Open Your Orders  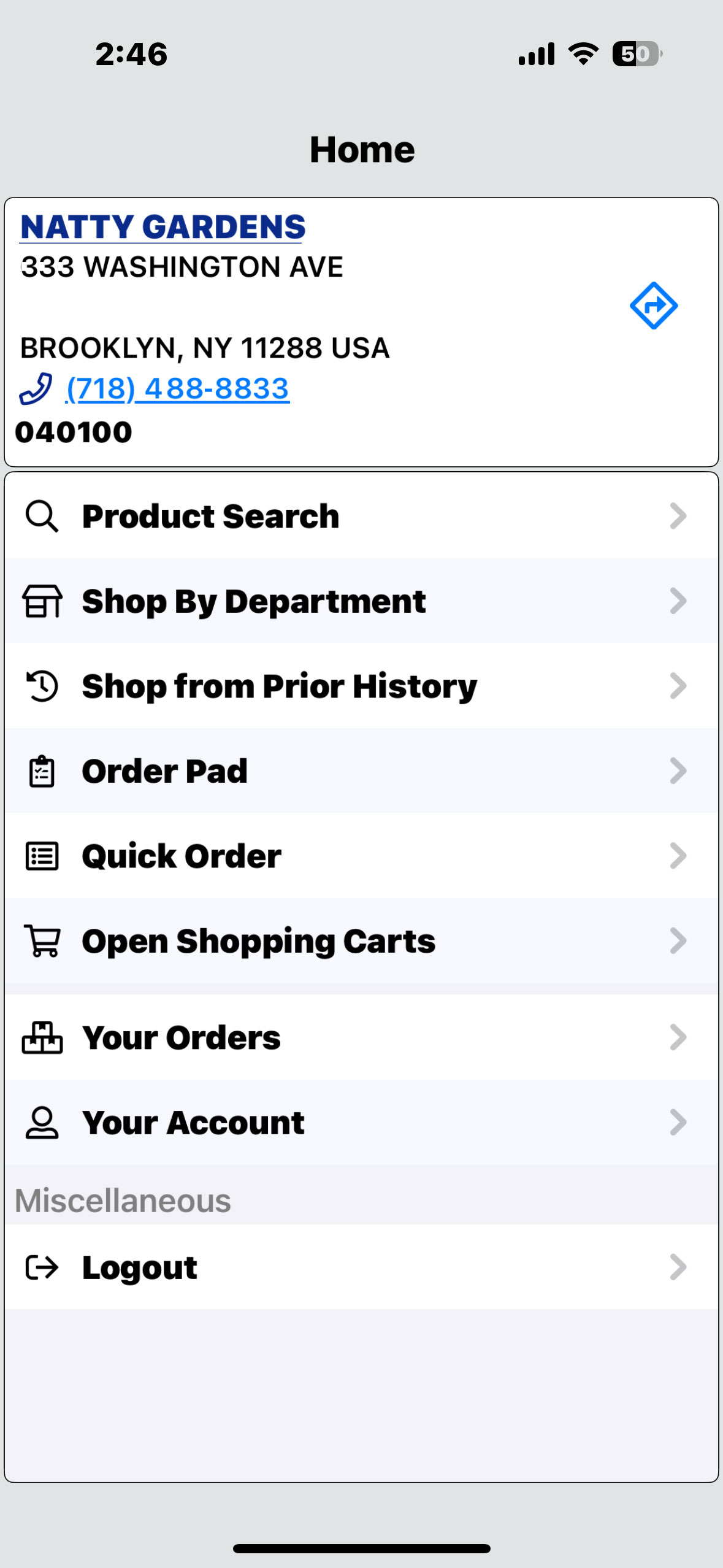[x=361, y=1037]
